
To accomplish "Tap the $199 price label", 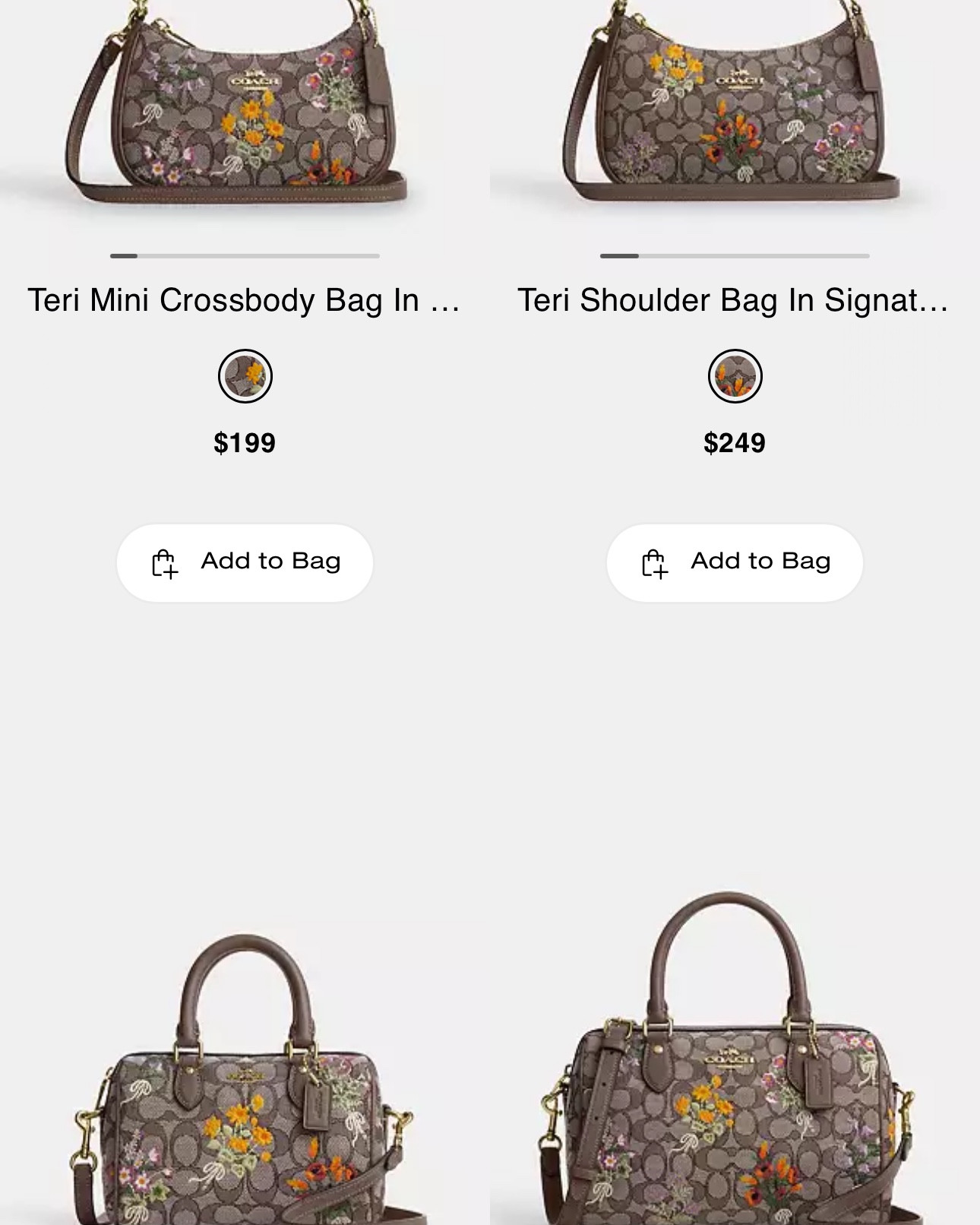I will tap(245, 441).
